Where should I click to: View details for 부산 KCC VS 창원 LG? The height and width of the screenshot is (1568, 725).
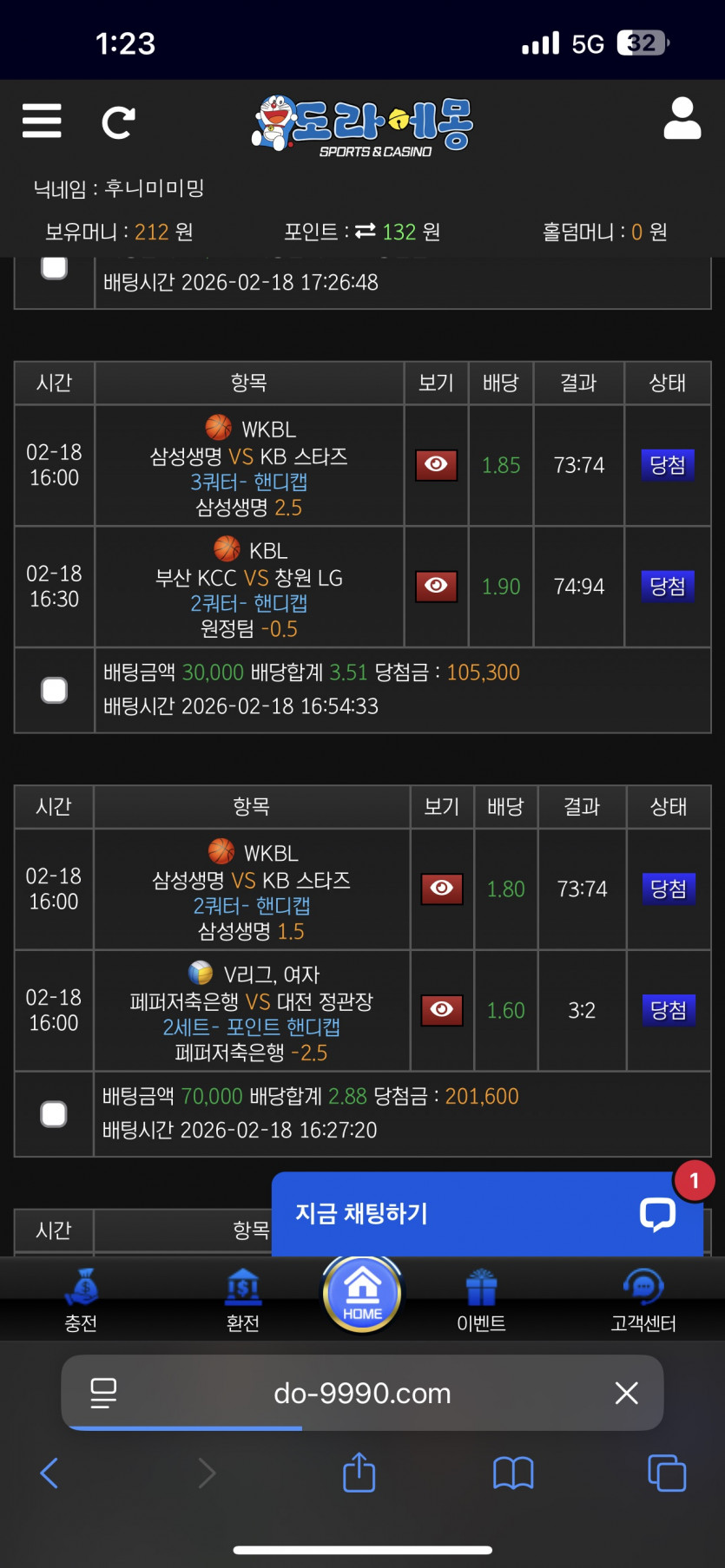click(x=436, y=587)
